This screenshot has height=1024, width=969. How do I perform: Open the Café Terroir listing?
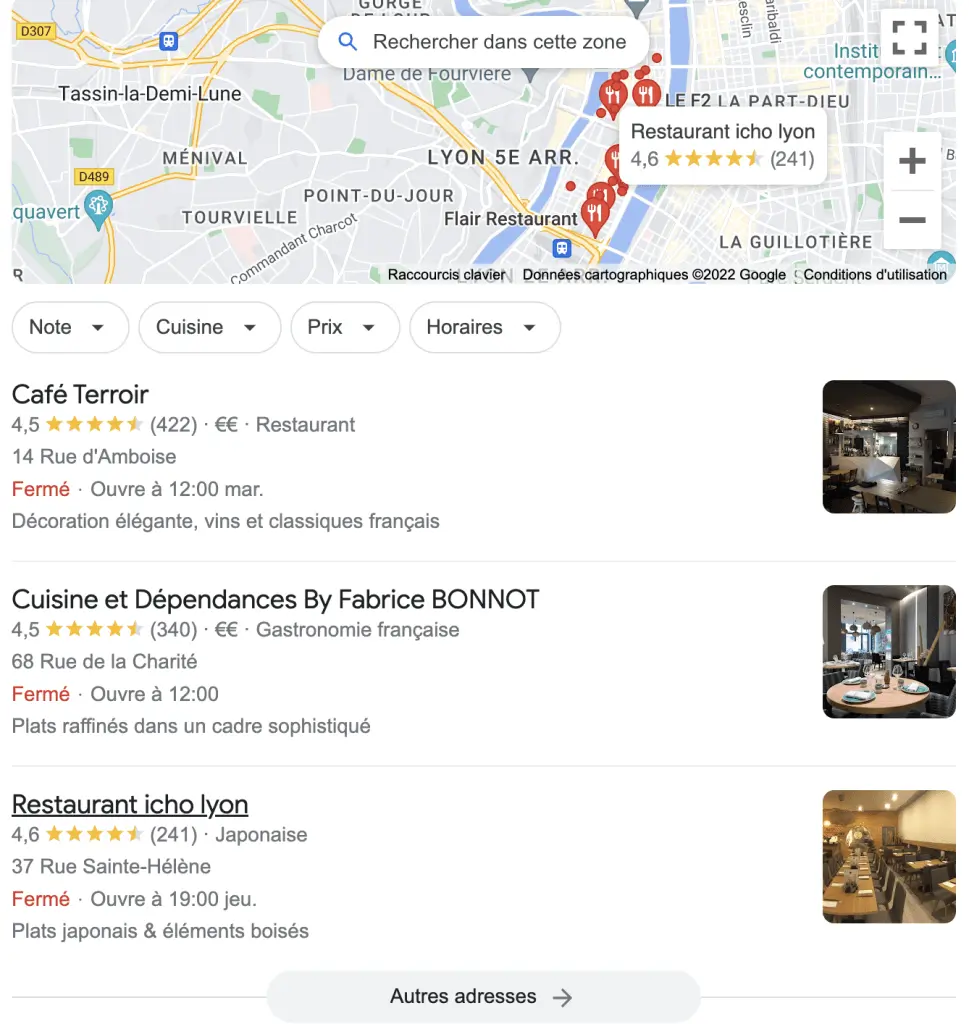coord(80,394)
